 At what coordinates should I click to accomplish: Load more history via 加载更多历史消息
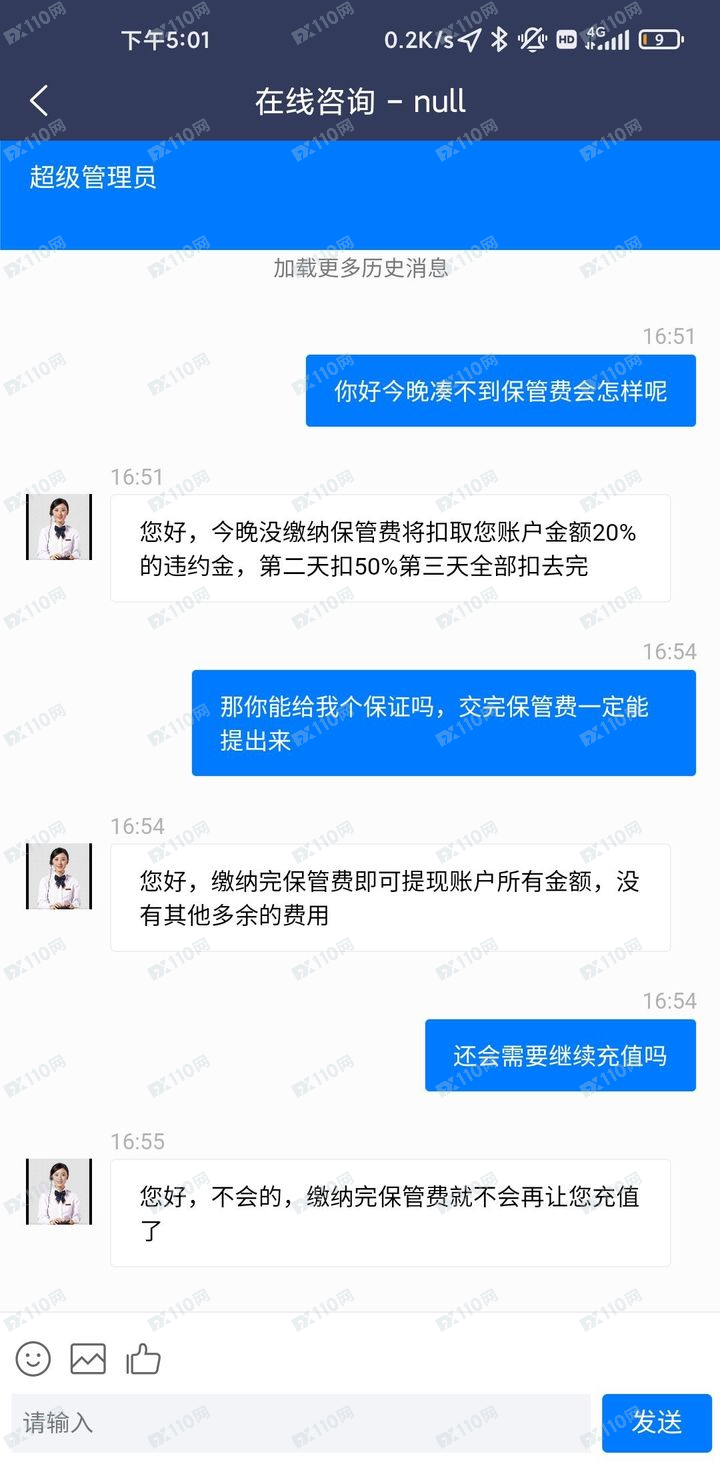pos(360,268)
